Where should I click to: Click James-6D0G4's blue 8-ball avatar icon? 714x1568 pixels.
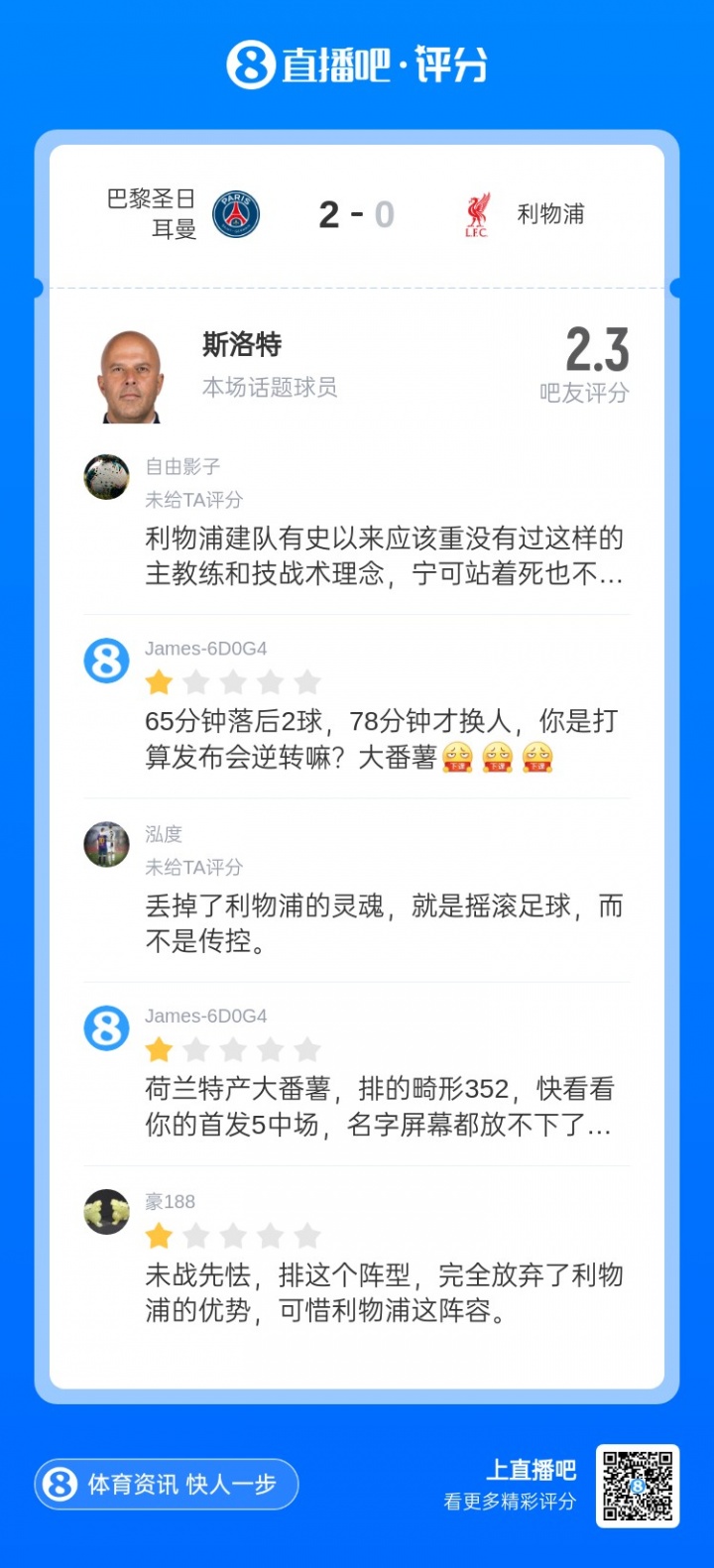coord(106,660)
